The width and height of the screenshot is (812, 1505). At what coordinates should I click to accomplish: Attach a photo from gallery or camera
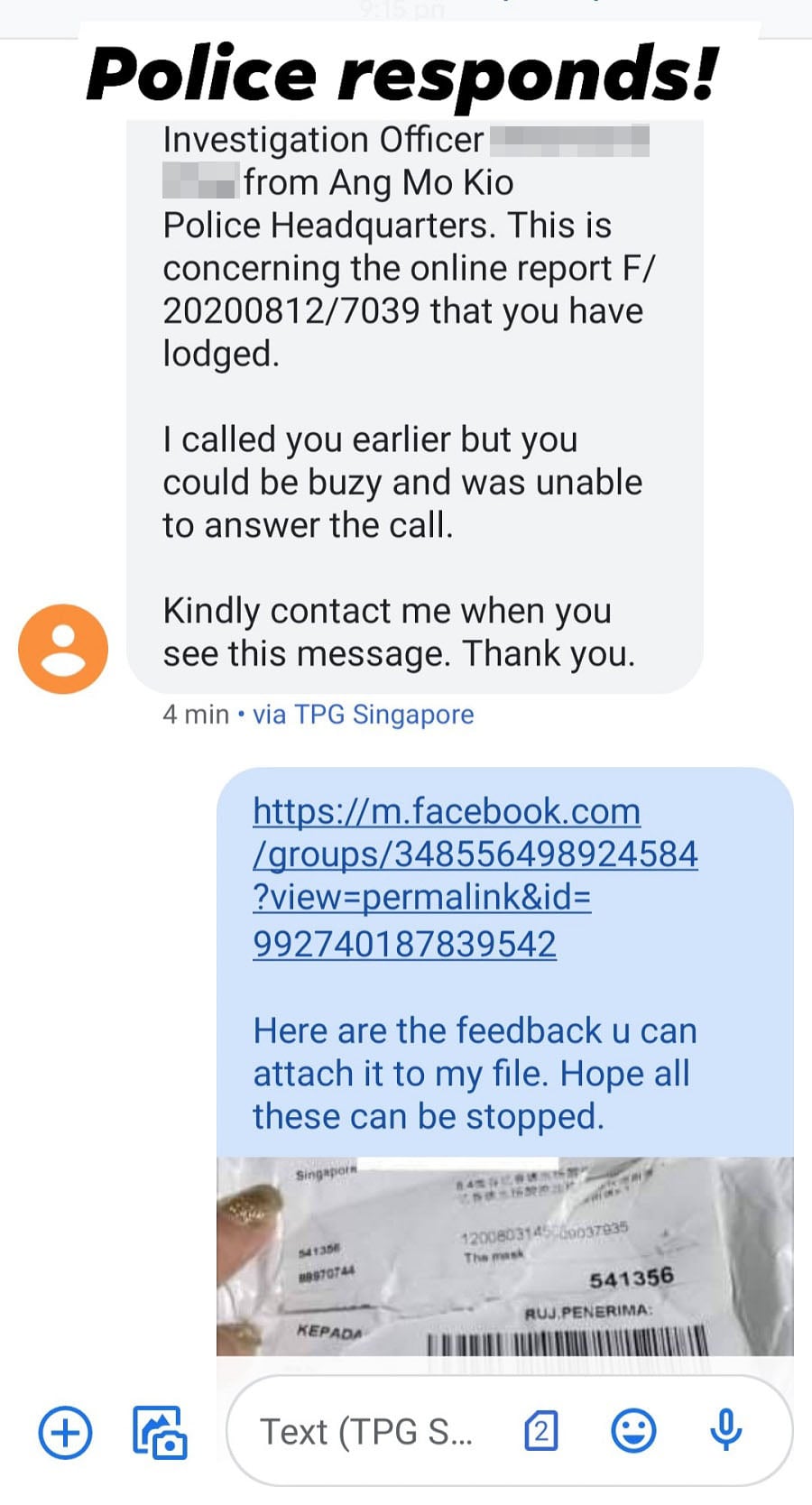pos(160,1432)
